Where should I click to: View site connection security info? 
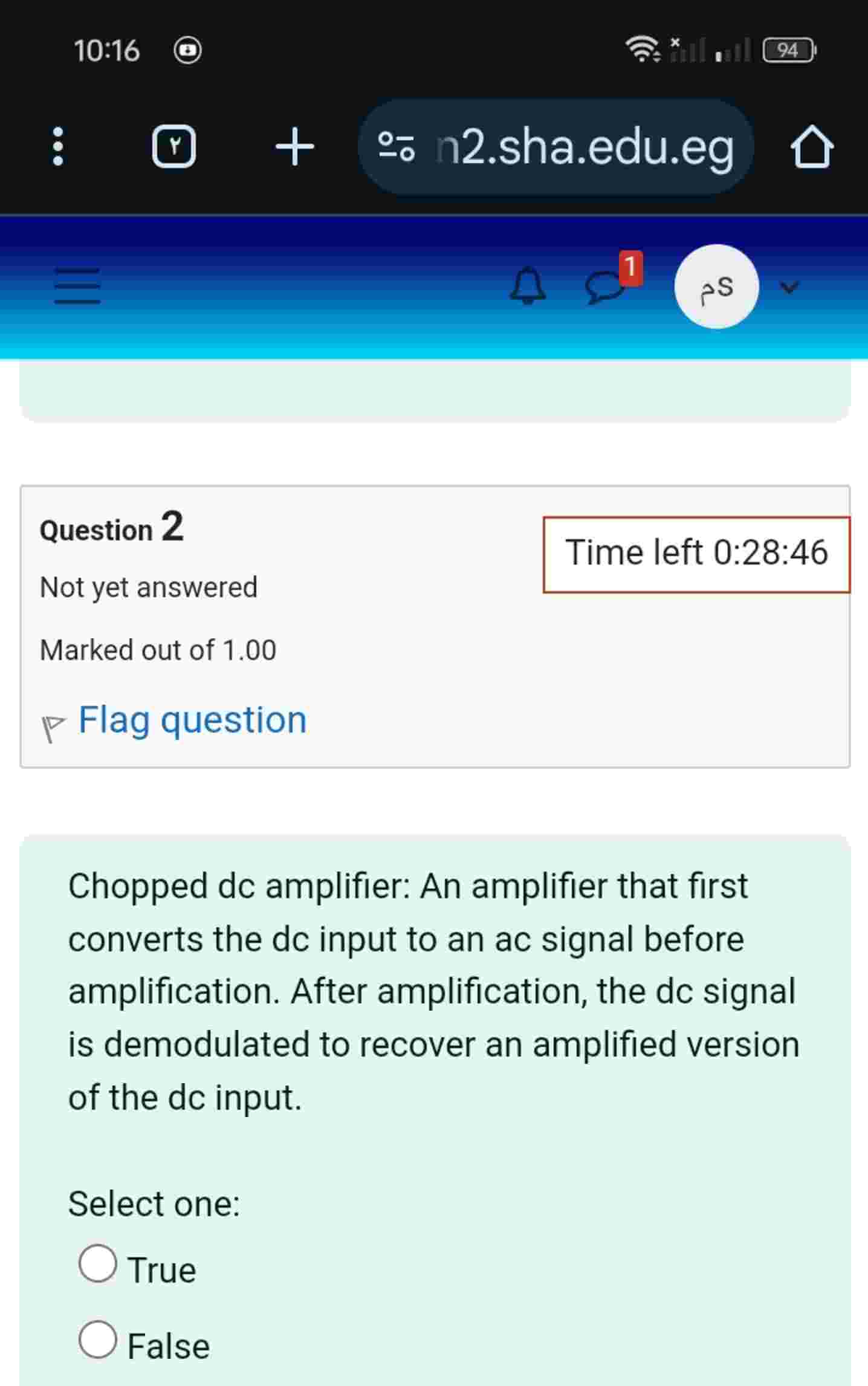[398, 147]
